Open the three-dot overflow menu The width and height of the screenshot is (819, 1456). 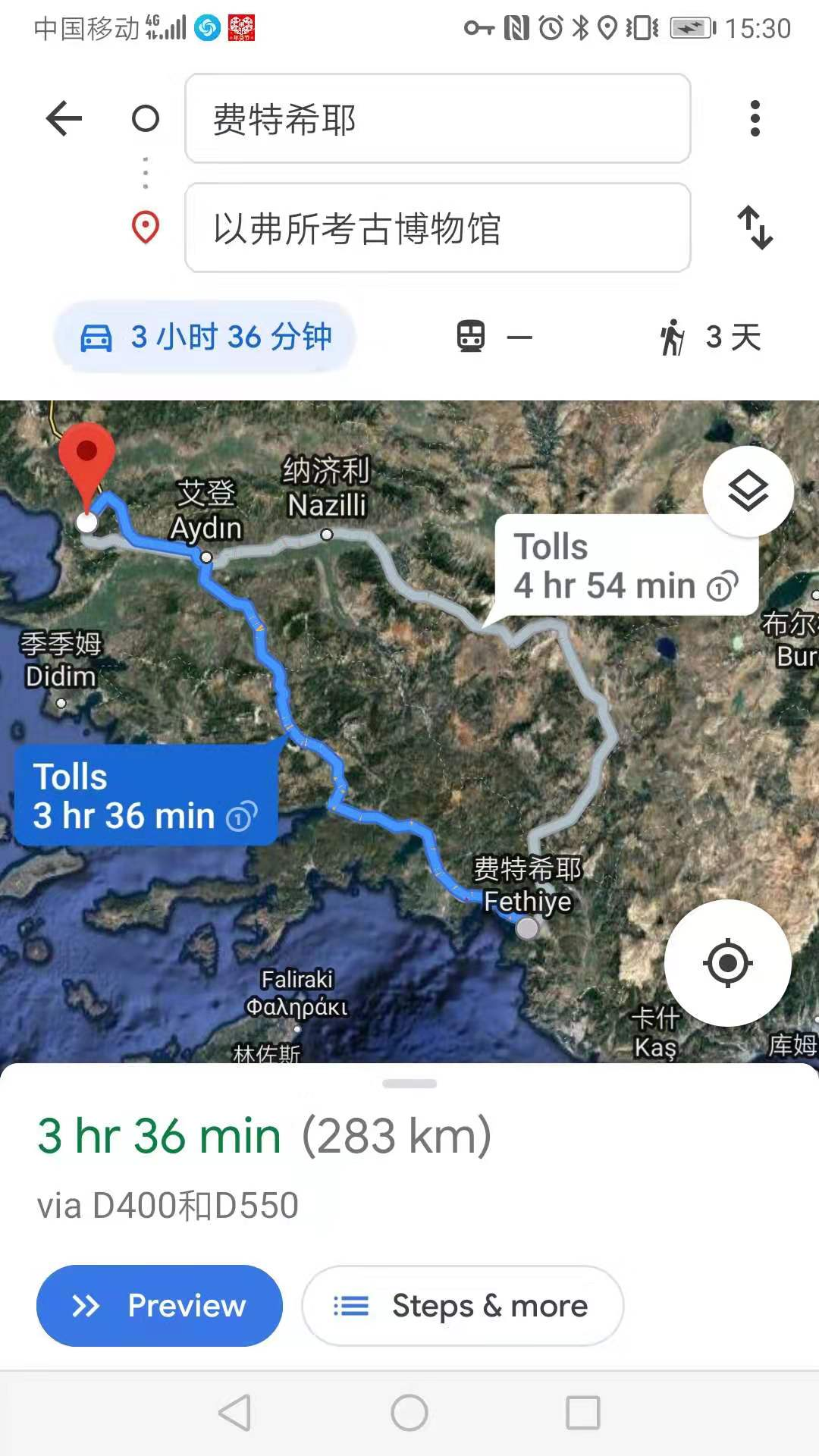tap(754, 119)
